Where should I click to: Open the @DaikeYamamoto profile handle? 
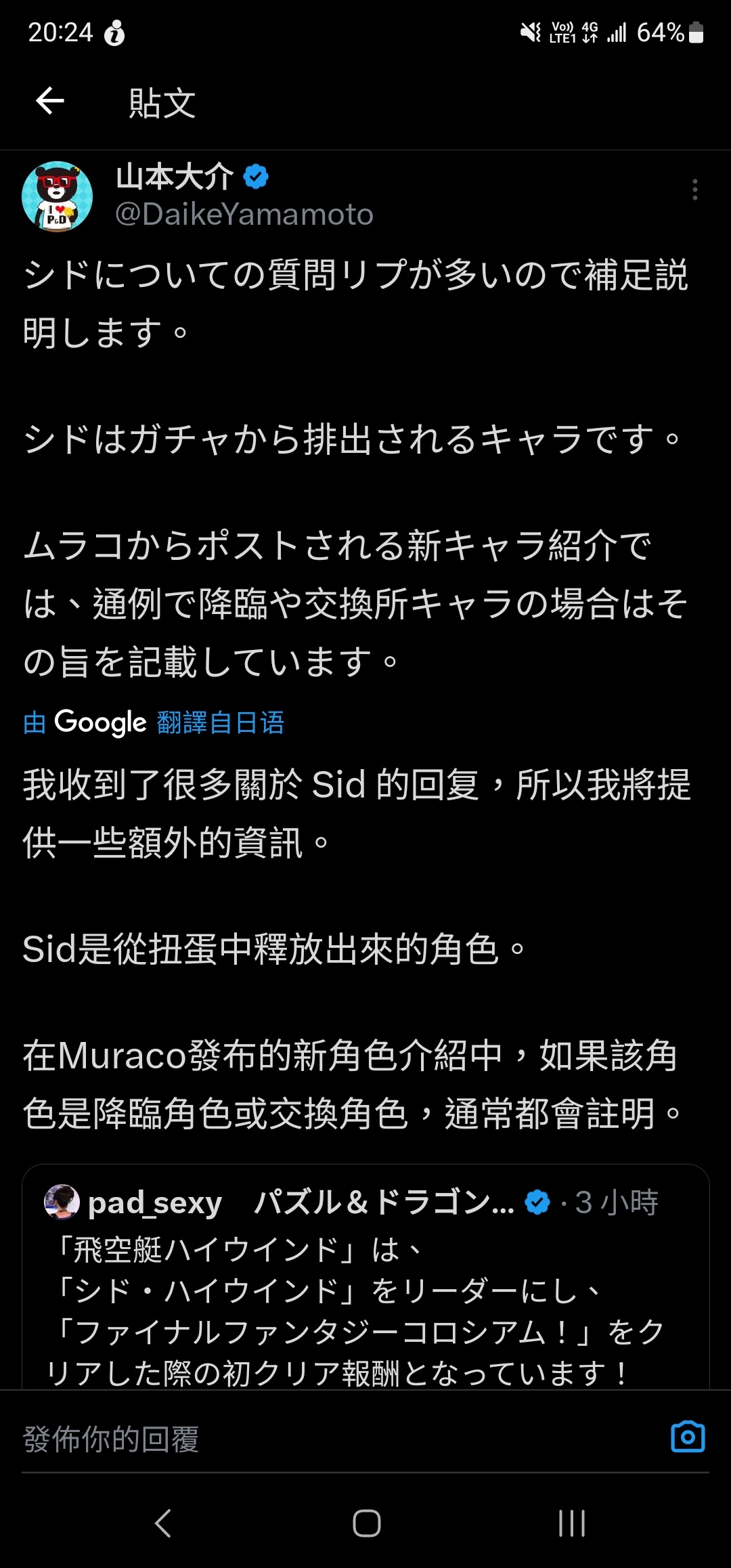pos(244,215)
